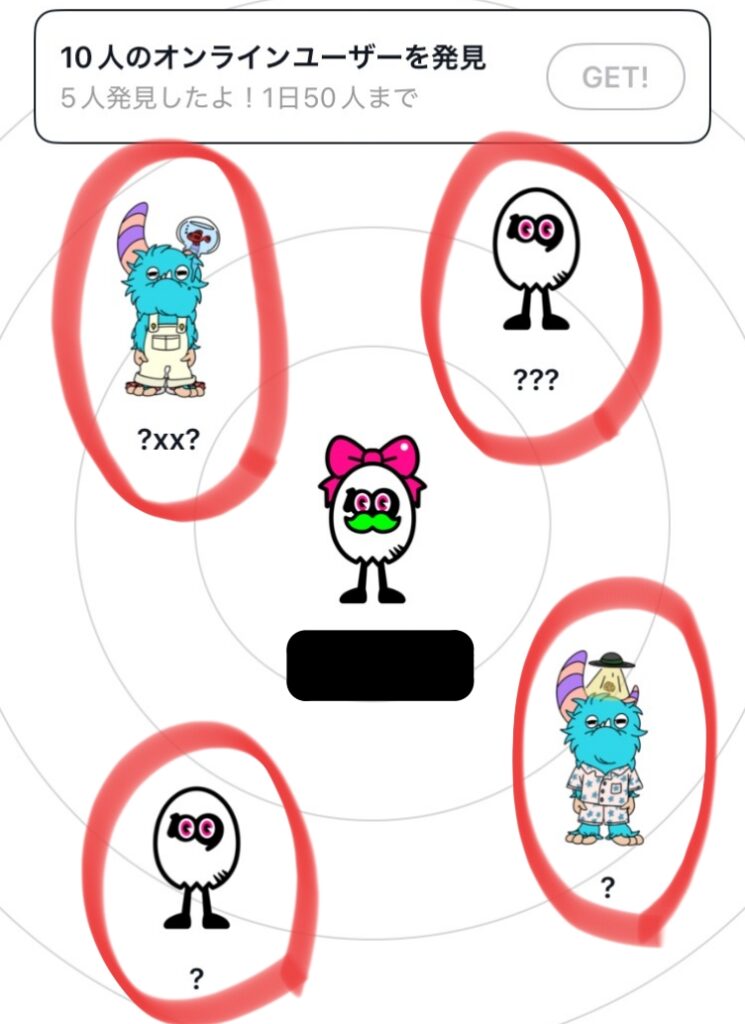Open the egg character user named ???

click(x=536, y=262)
